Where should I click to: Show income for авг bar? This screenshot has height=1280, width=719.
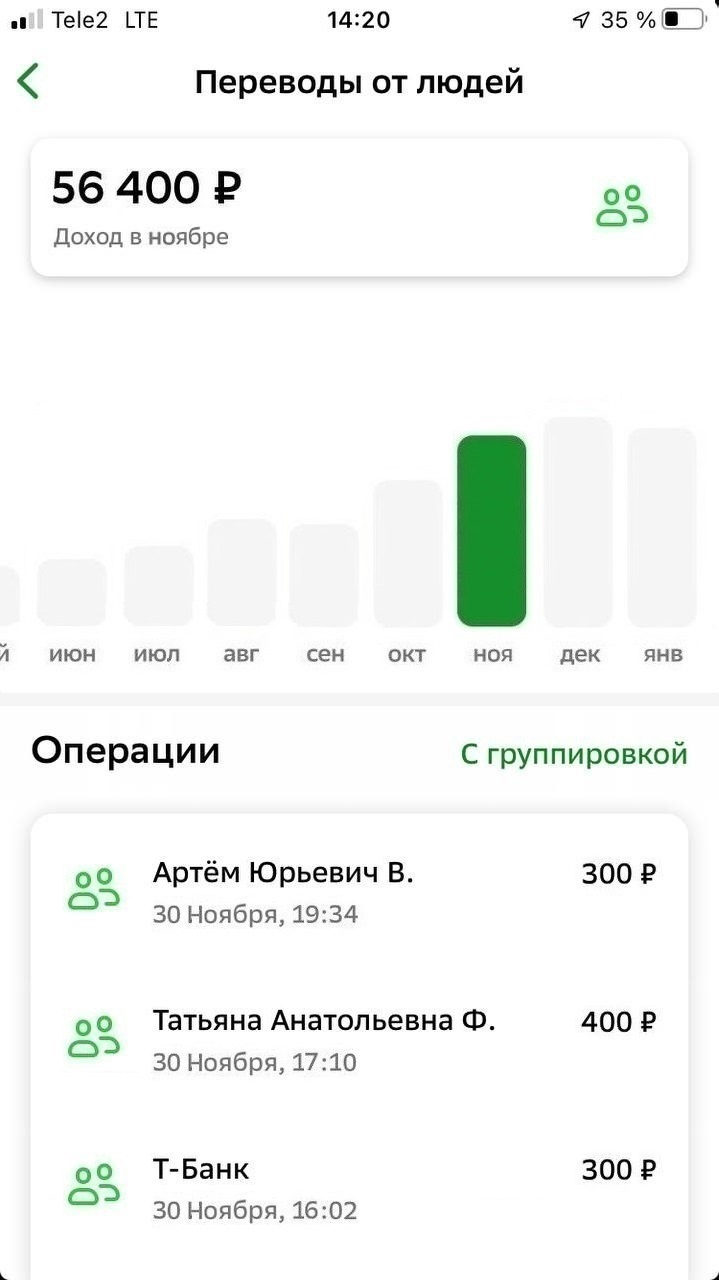242,573
